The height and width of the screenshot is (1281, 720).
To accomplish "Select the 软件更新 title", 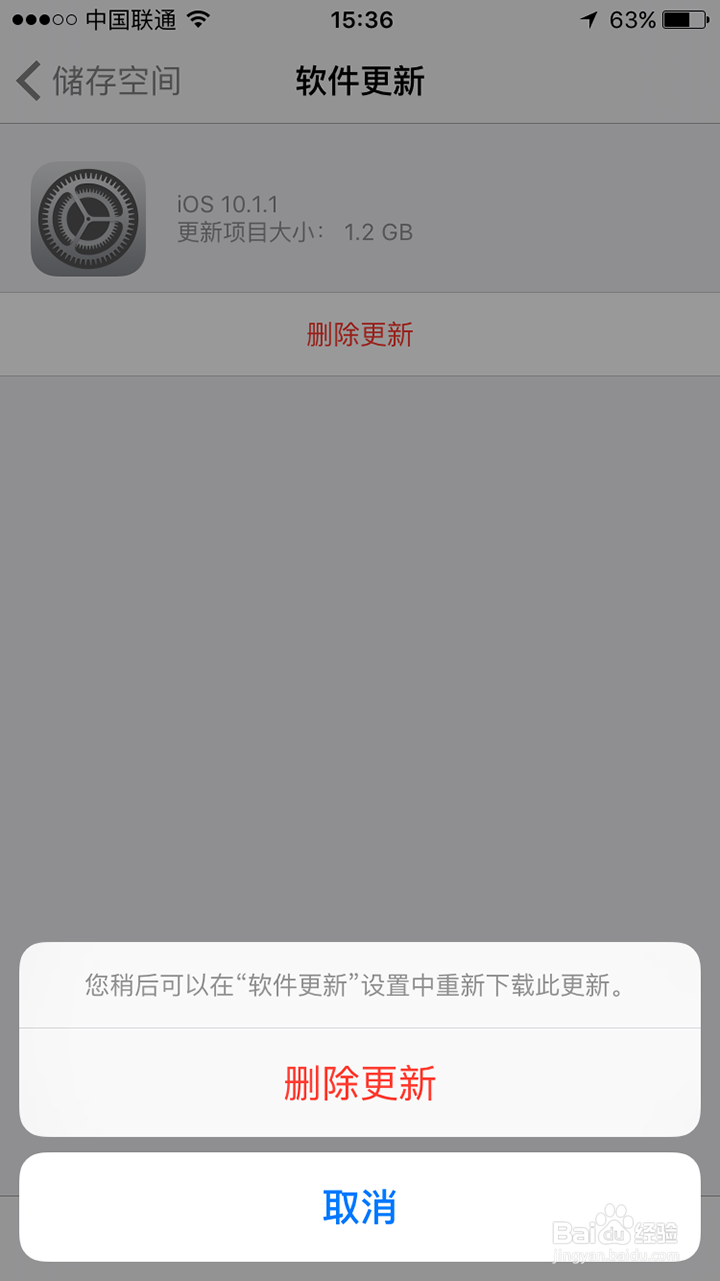I will click(x=360, y=80).
